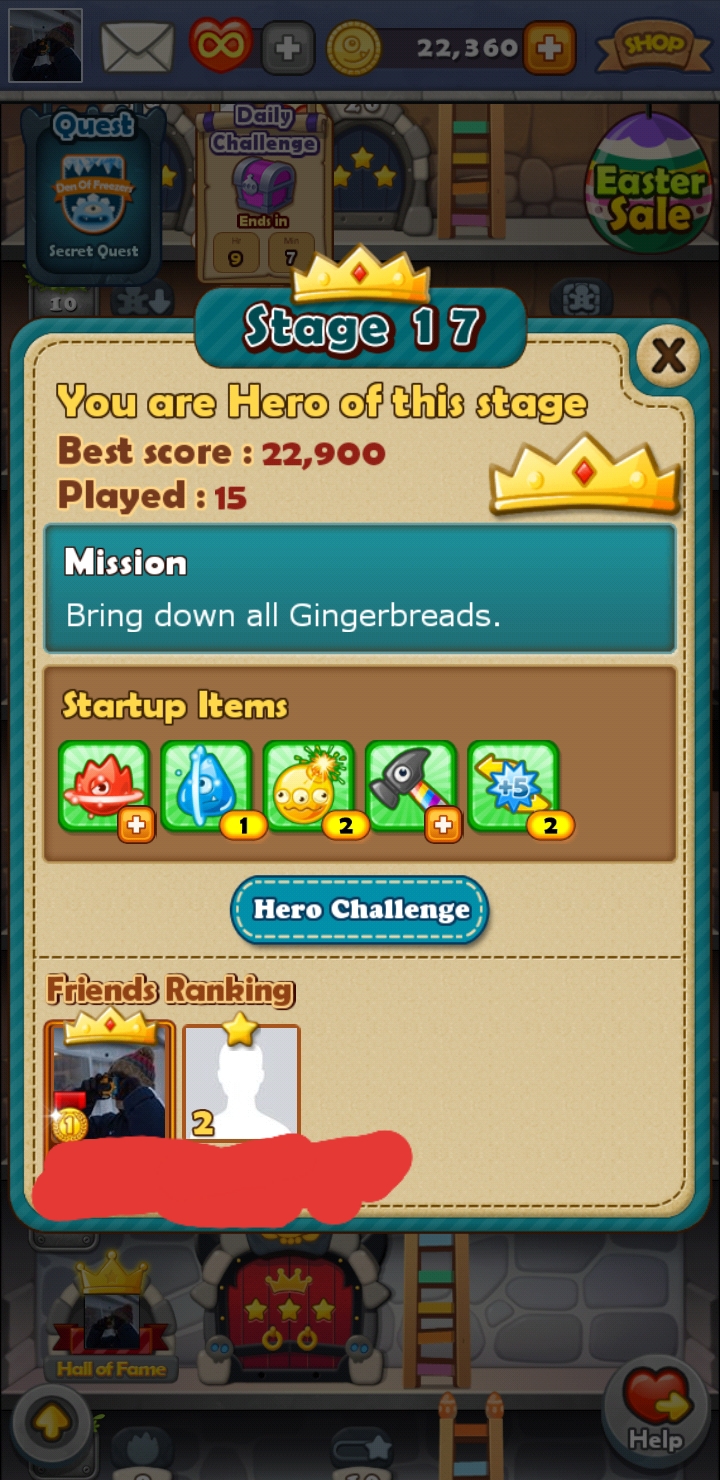Select the blue water drop startup item
Image resolution: width=720 pixels, height=1480 pixels.
[206, 787]
